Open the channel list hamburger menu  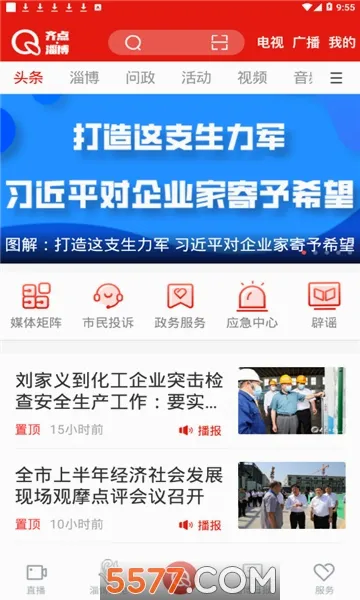click(336, 78)
